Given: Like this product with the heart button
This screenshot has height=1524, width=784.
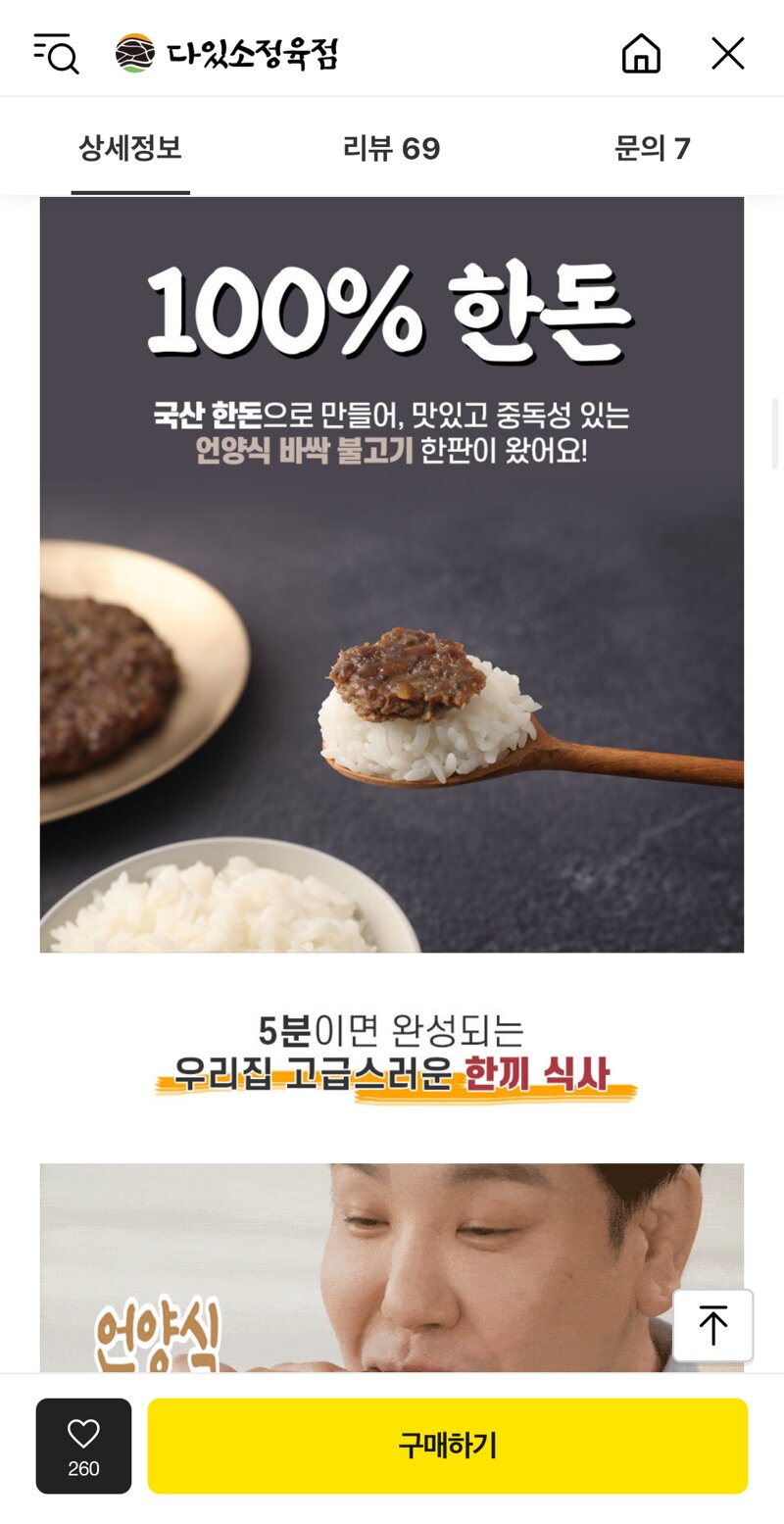Looking at the screenshot, I should click(x=83, y=1446).
